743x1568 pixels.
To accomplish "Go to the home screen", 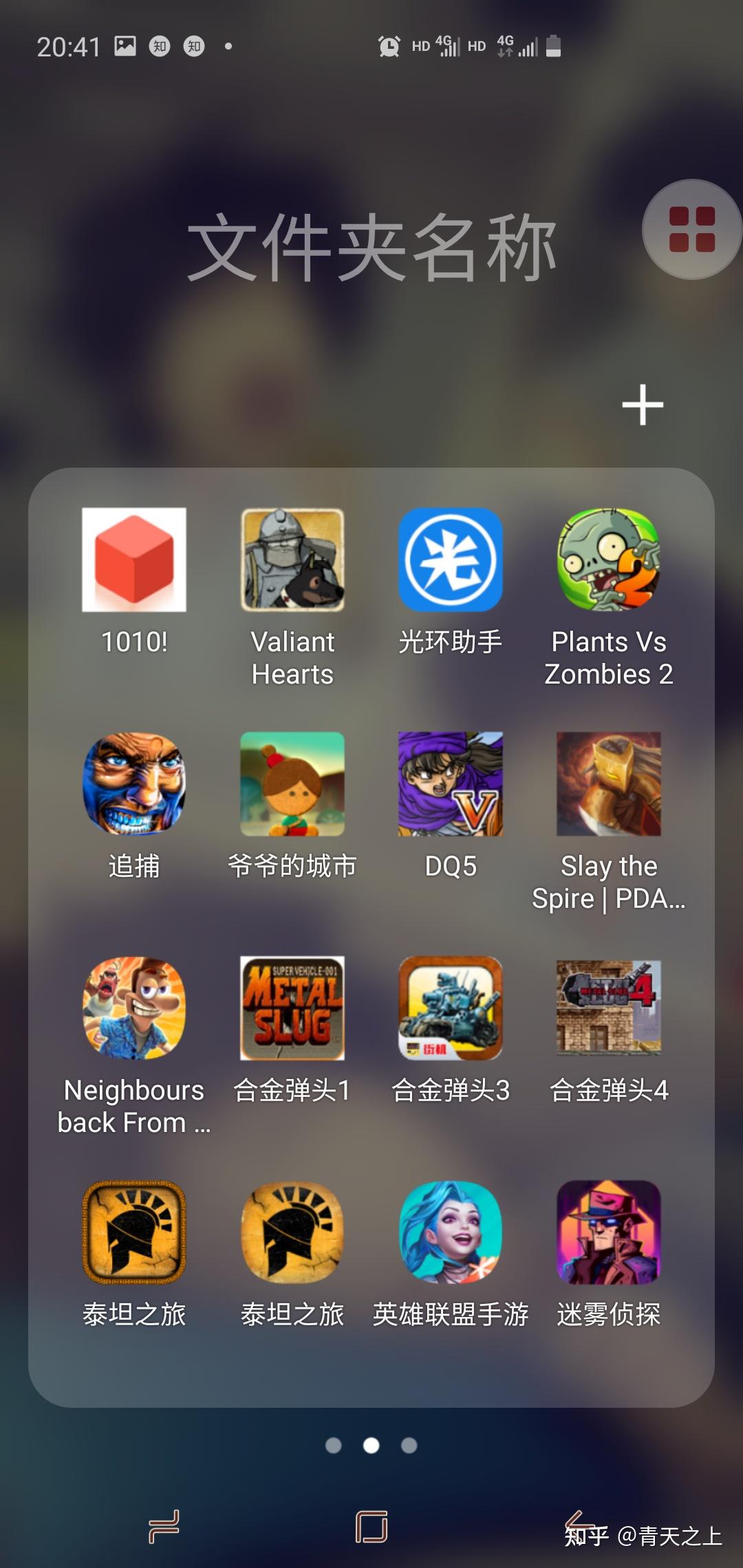I will coord(371,1527).
